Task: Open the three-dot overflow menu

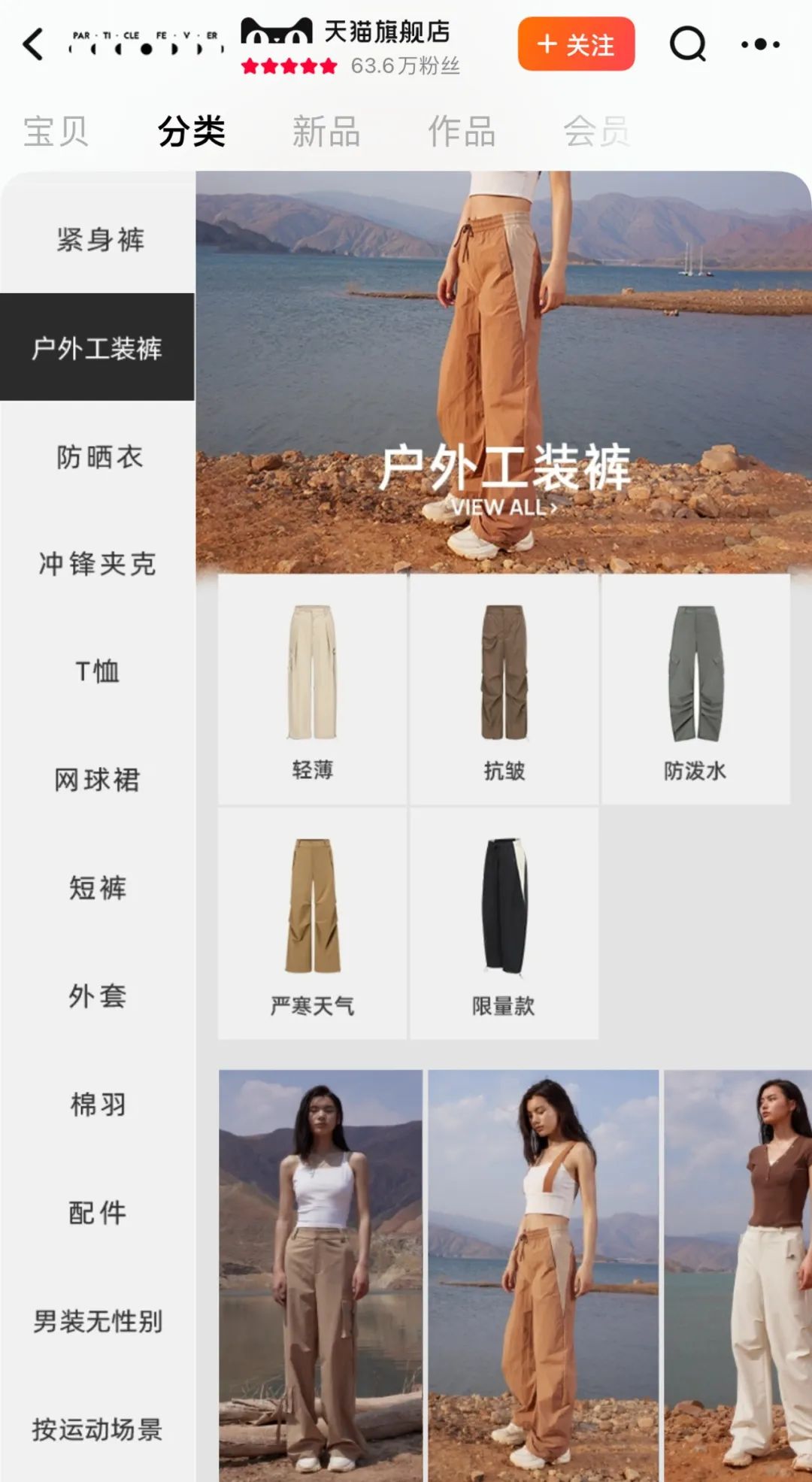Action: tap(760, 44)
